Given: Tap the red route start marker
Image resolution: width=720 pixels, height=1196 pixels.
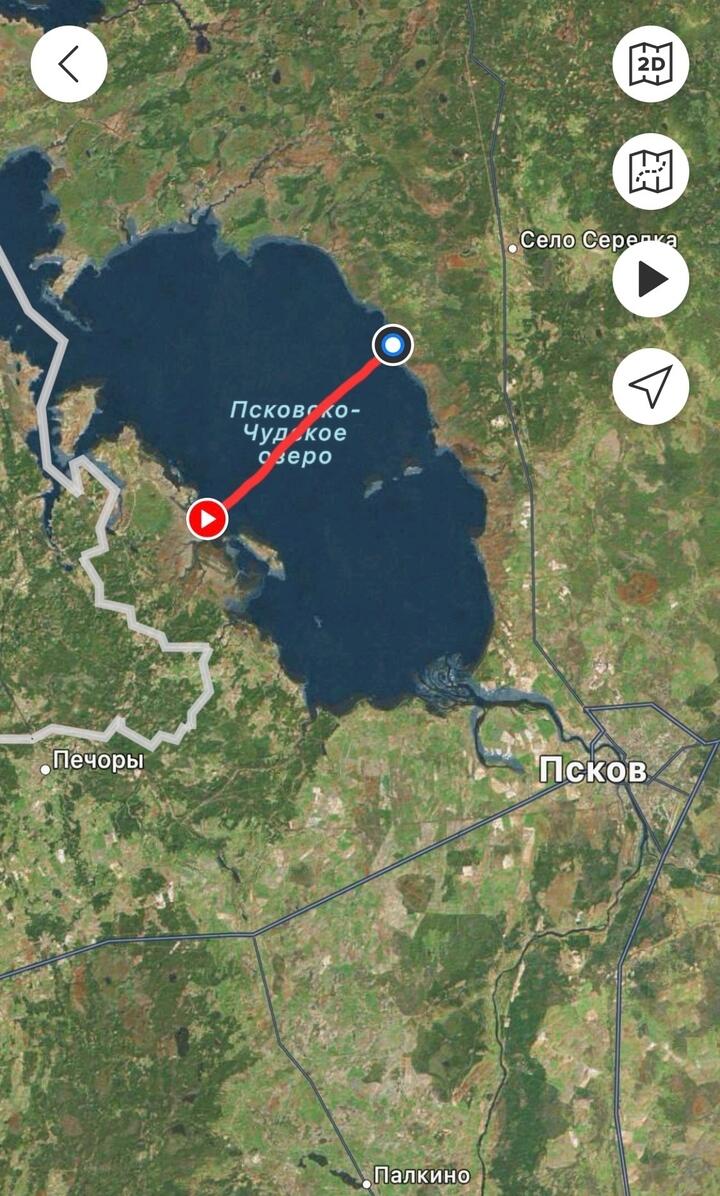Looking at the screenshot, I should (208, 519).
